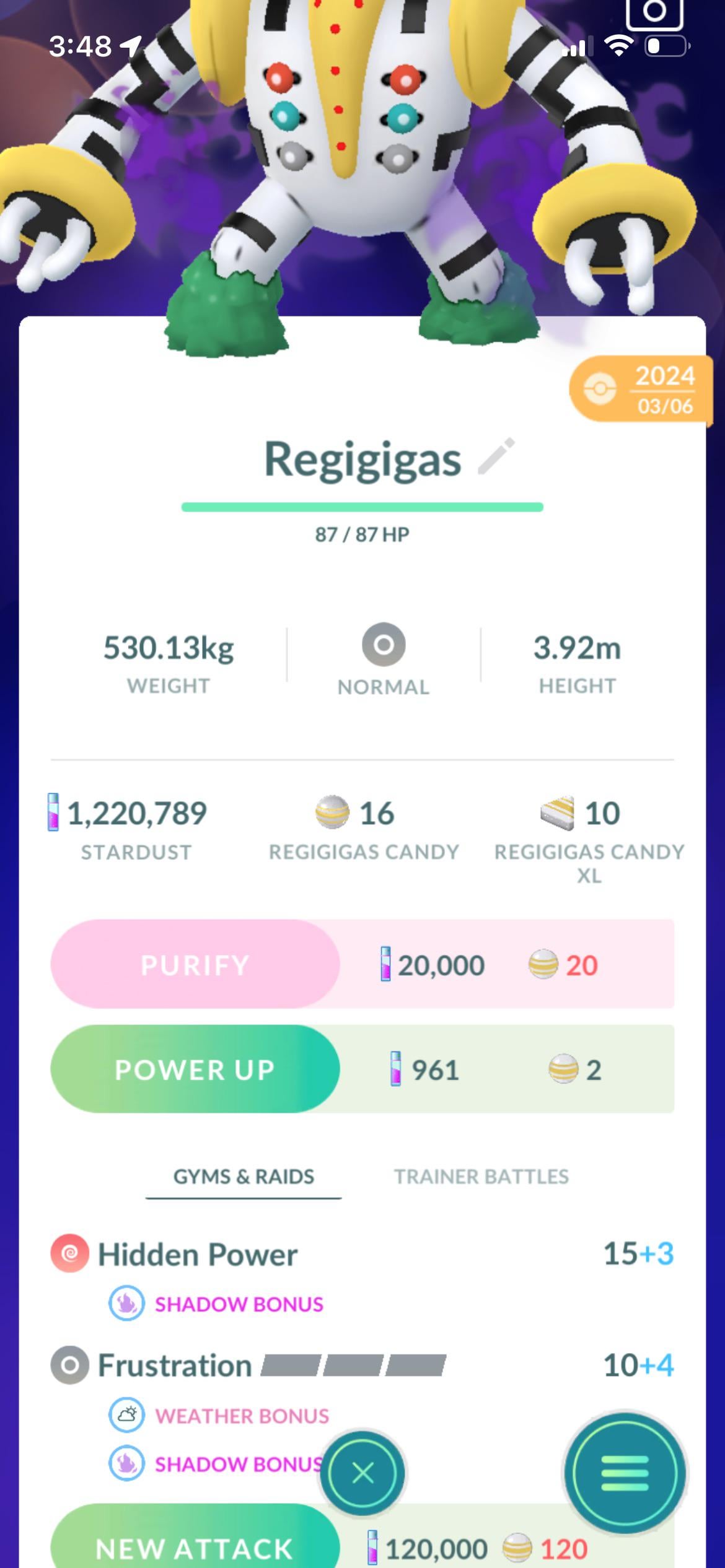This screenshot has width=725, height=1568.
Task: Edit the Regigigas nickname with the pencil icon
Action: click(496, 457)
